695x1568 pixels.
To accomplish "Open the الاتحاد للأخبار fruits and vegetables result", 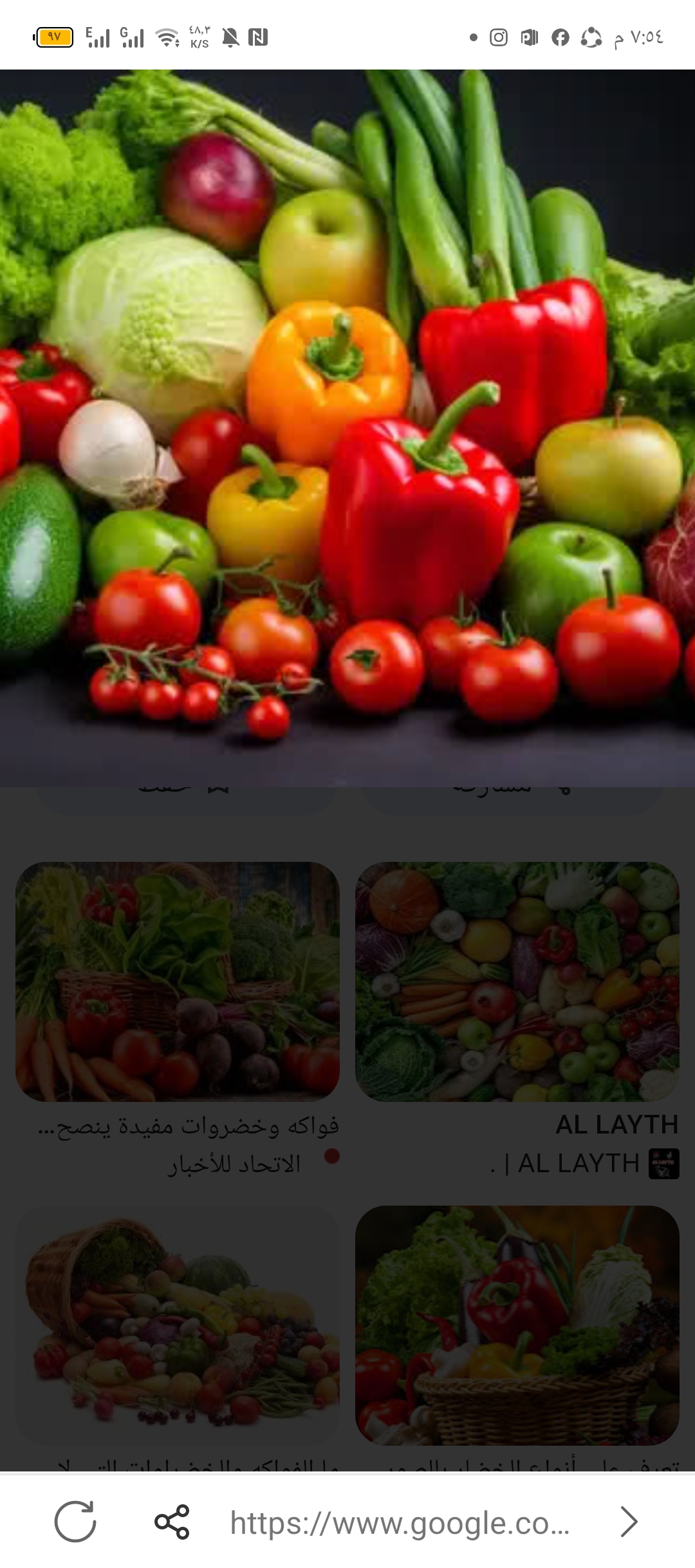I will [178, 981].
